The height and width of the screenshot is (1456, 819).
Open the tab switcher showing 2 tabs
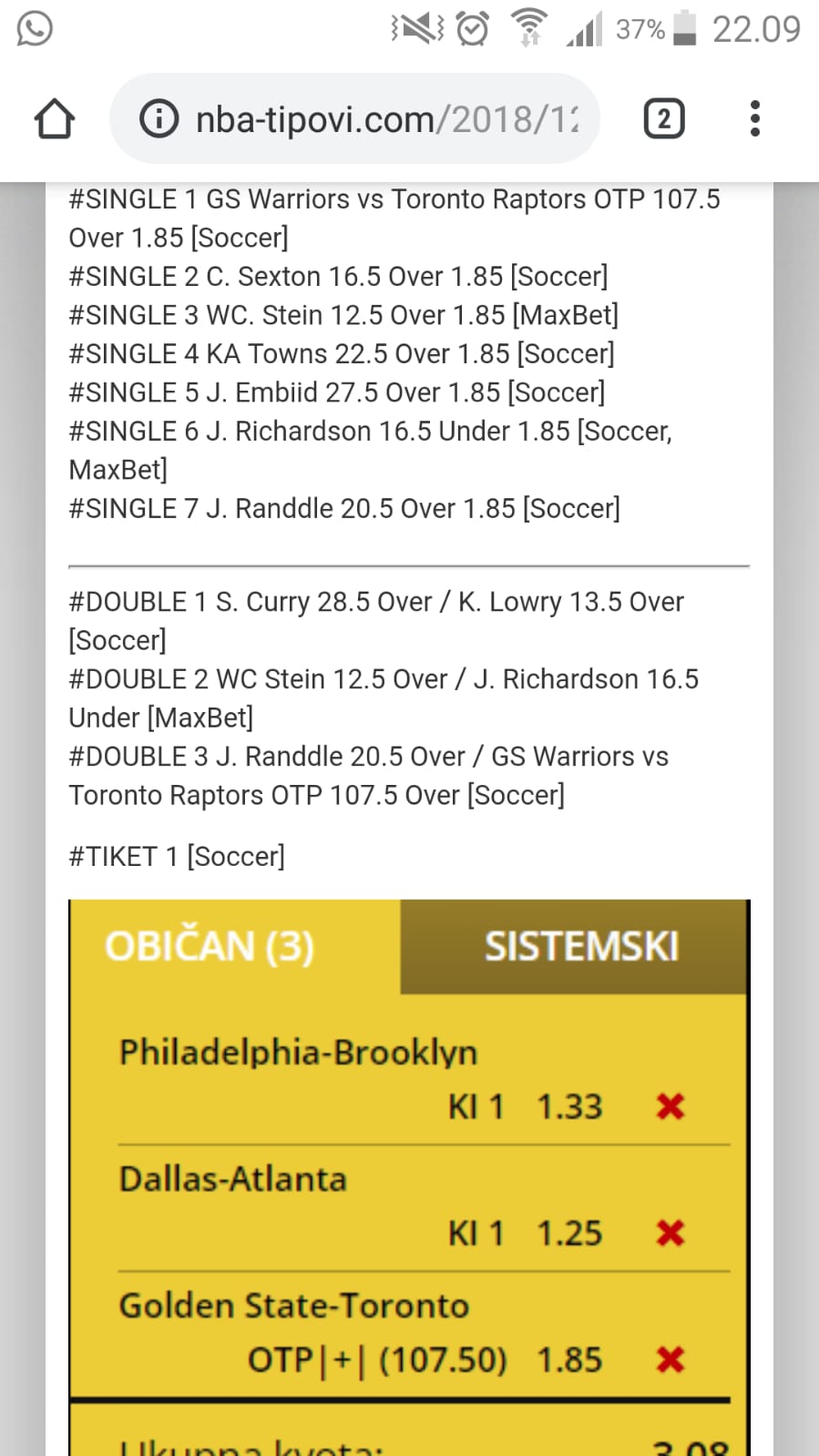coord(664,119)
